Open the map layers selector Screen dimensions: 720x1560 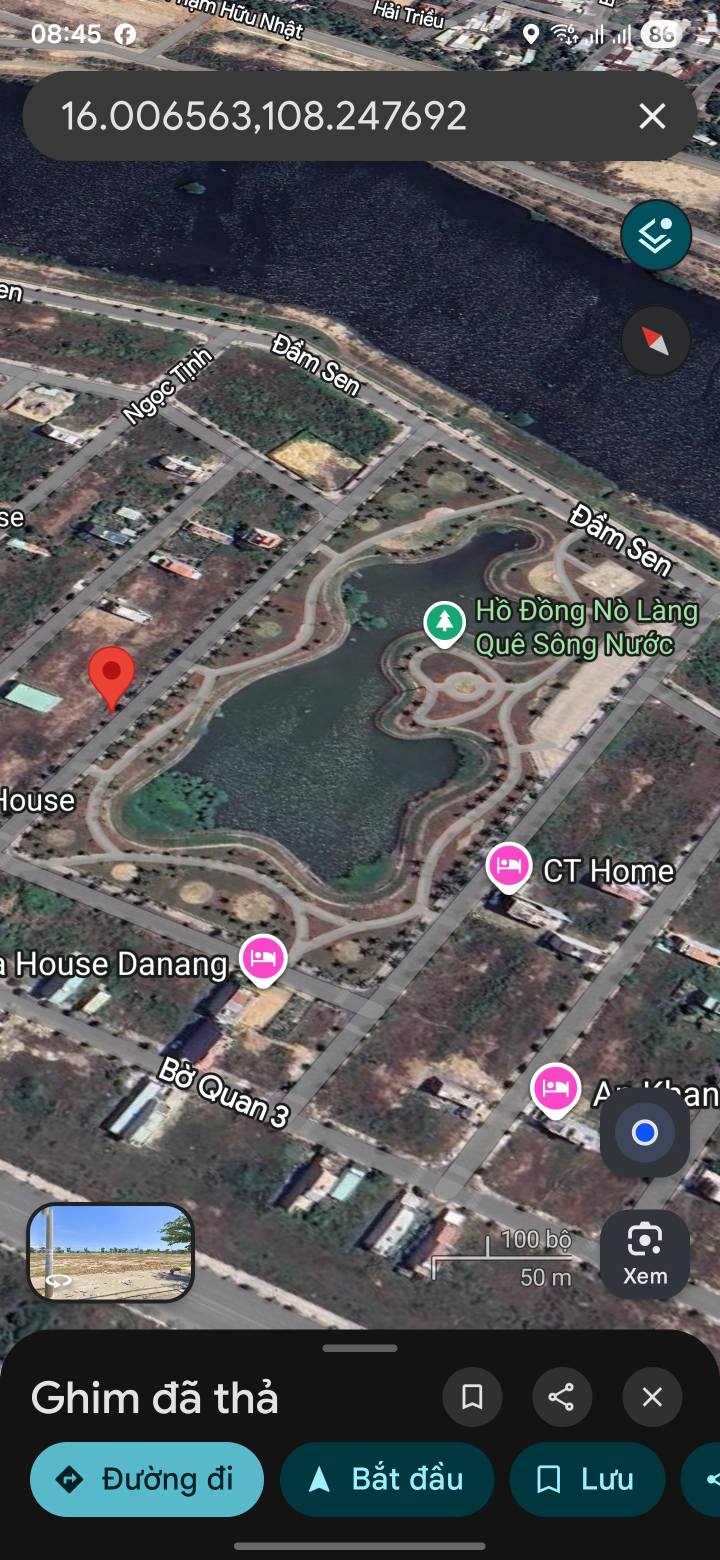[655, 236]
